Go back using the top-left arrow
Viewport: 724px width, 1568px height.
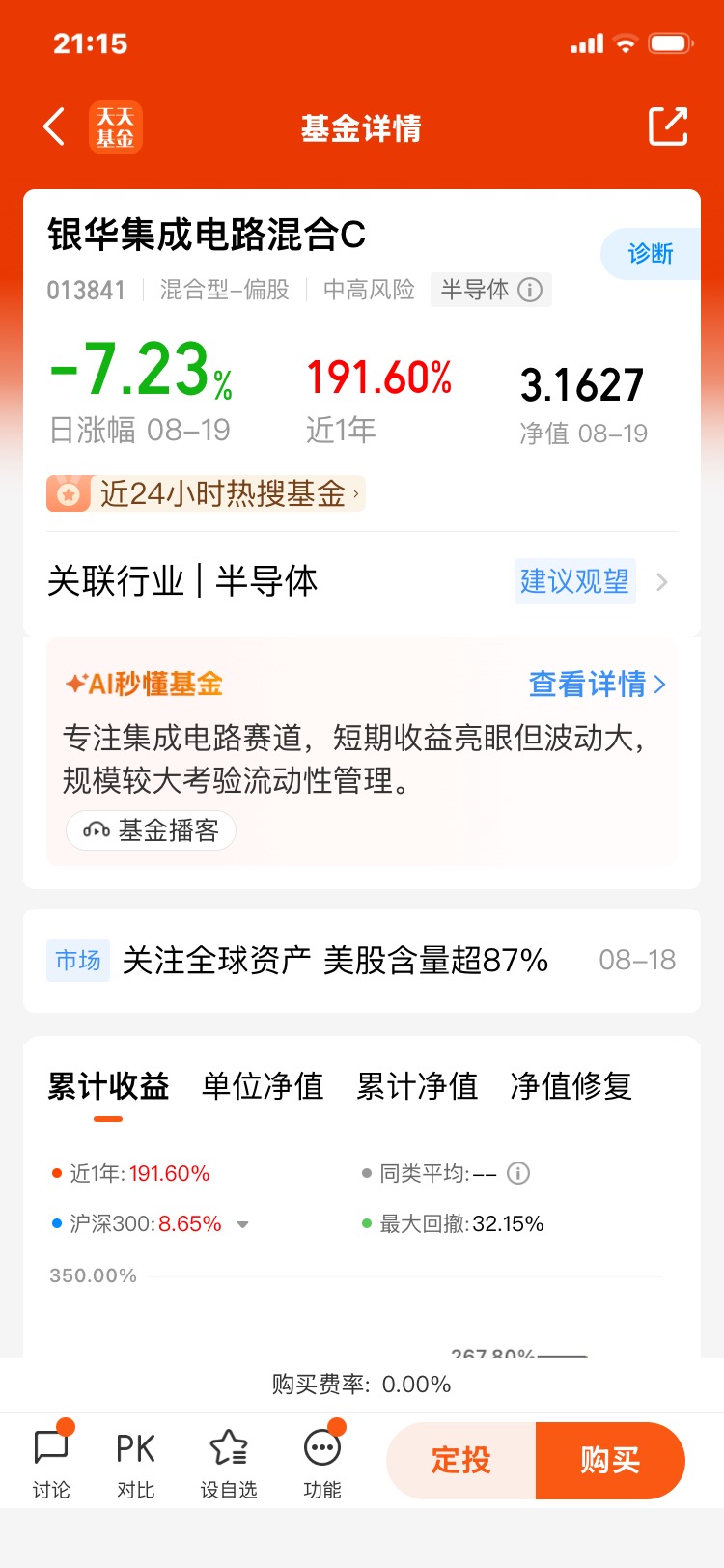[x=55, y=126]
